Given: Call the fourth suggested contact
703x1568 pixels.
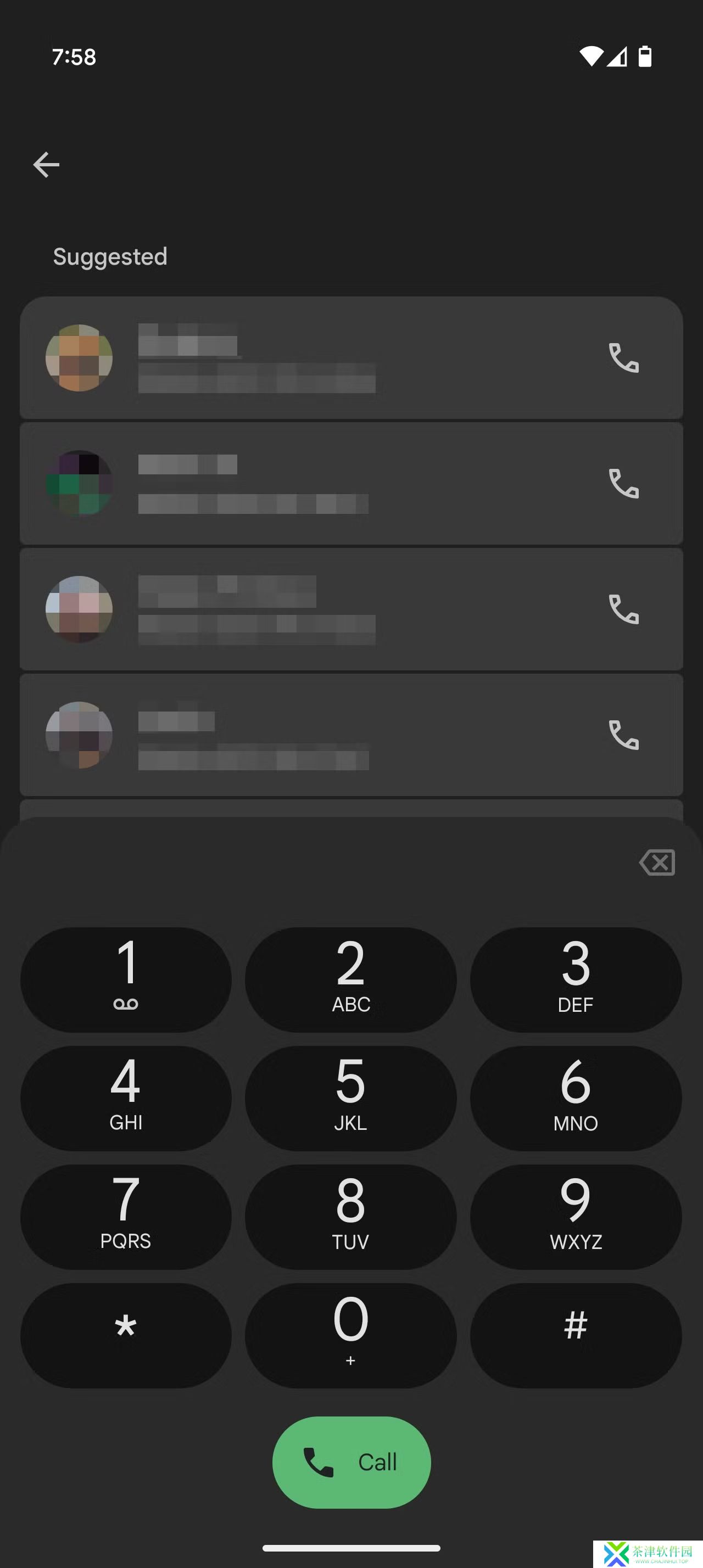Looking at the screenshot, I should tap(623, 735).
